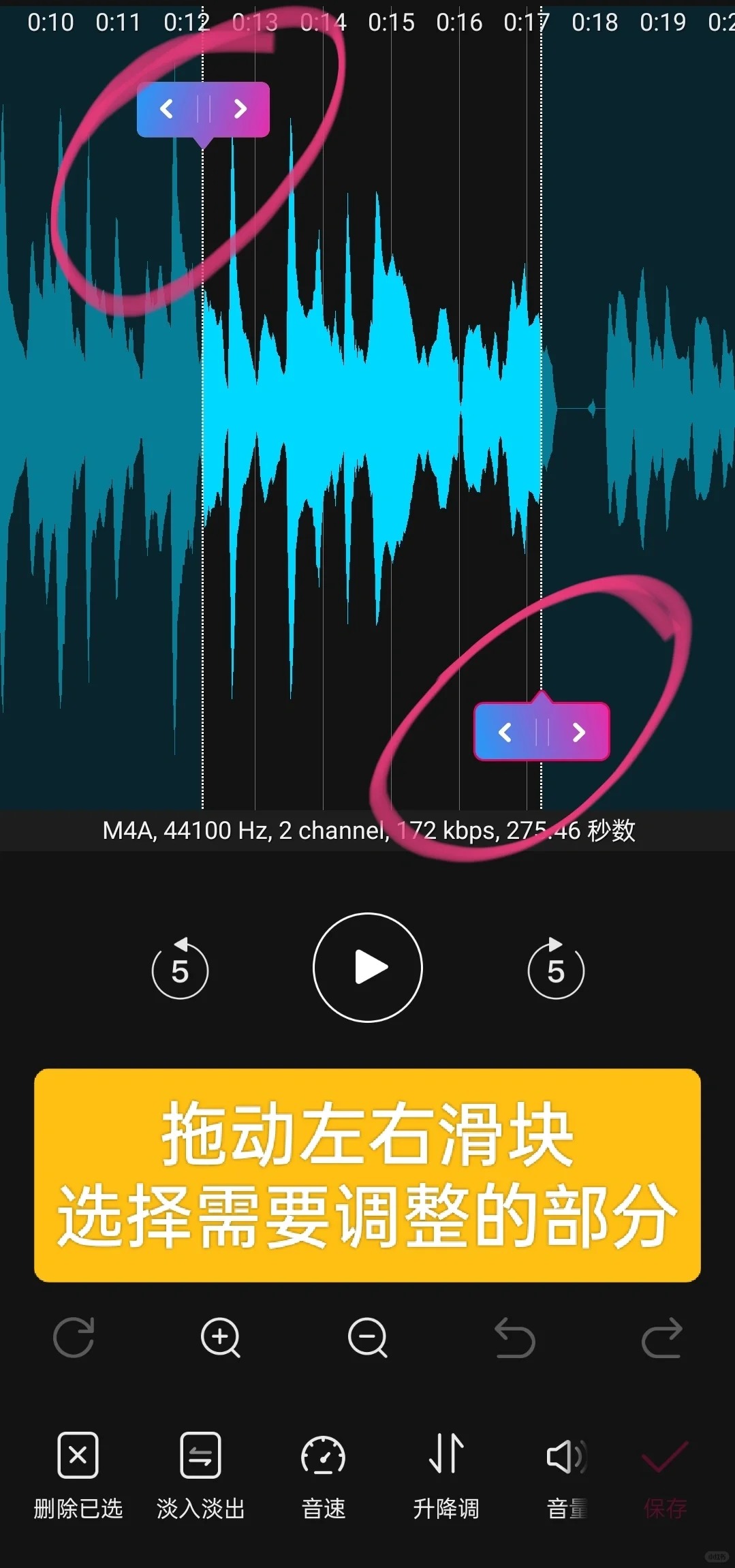Skip forward 5 seconds
Viewport: 735px width, 1568px height.
pos(556,968)
